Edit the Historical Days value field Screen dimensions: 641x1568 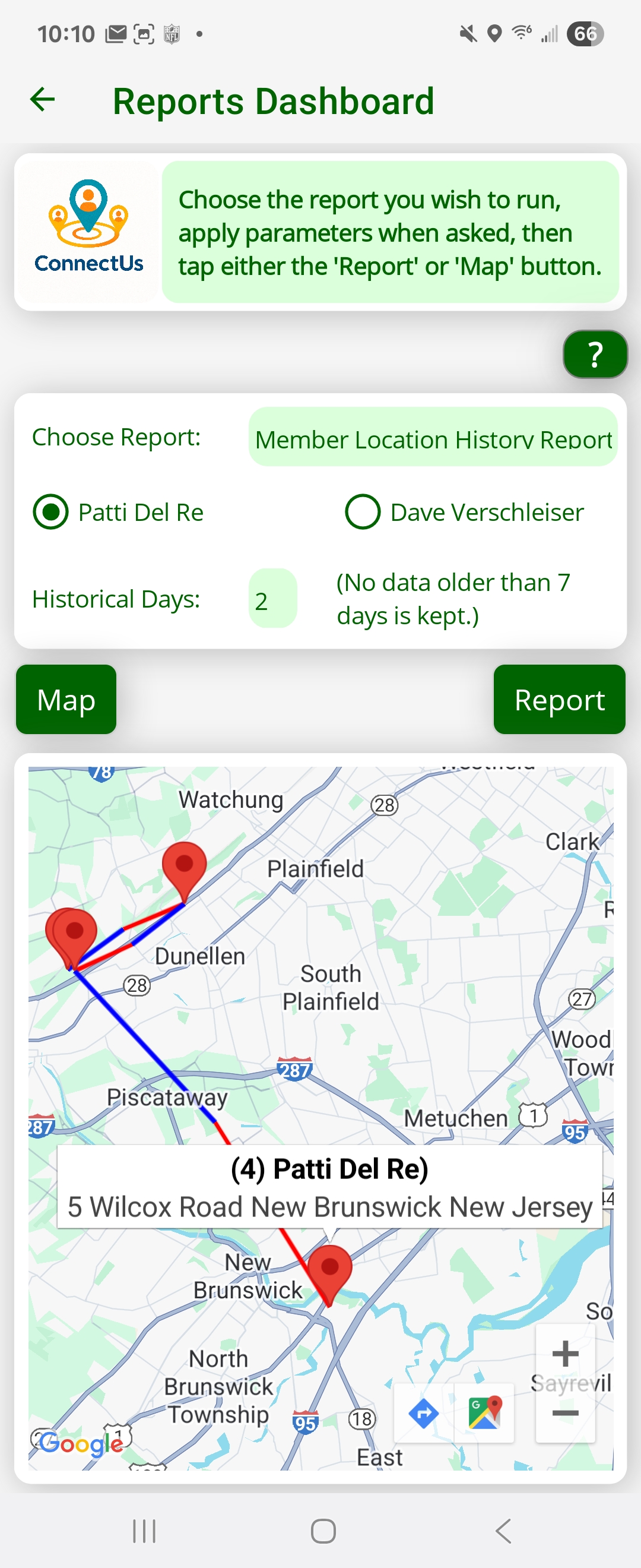click(273, 598)
